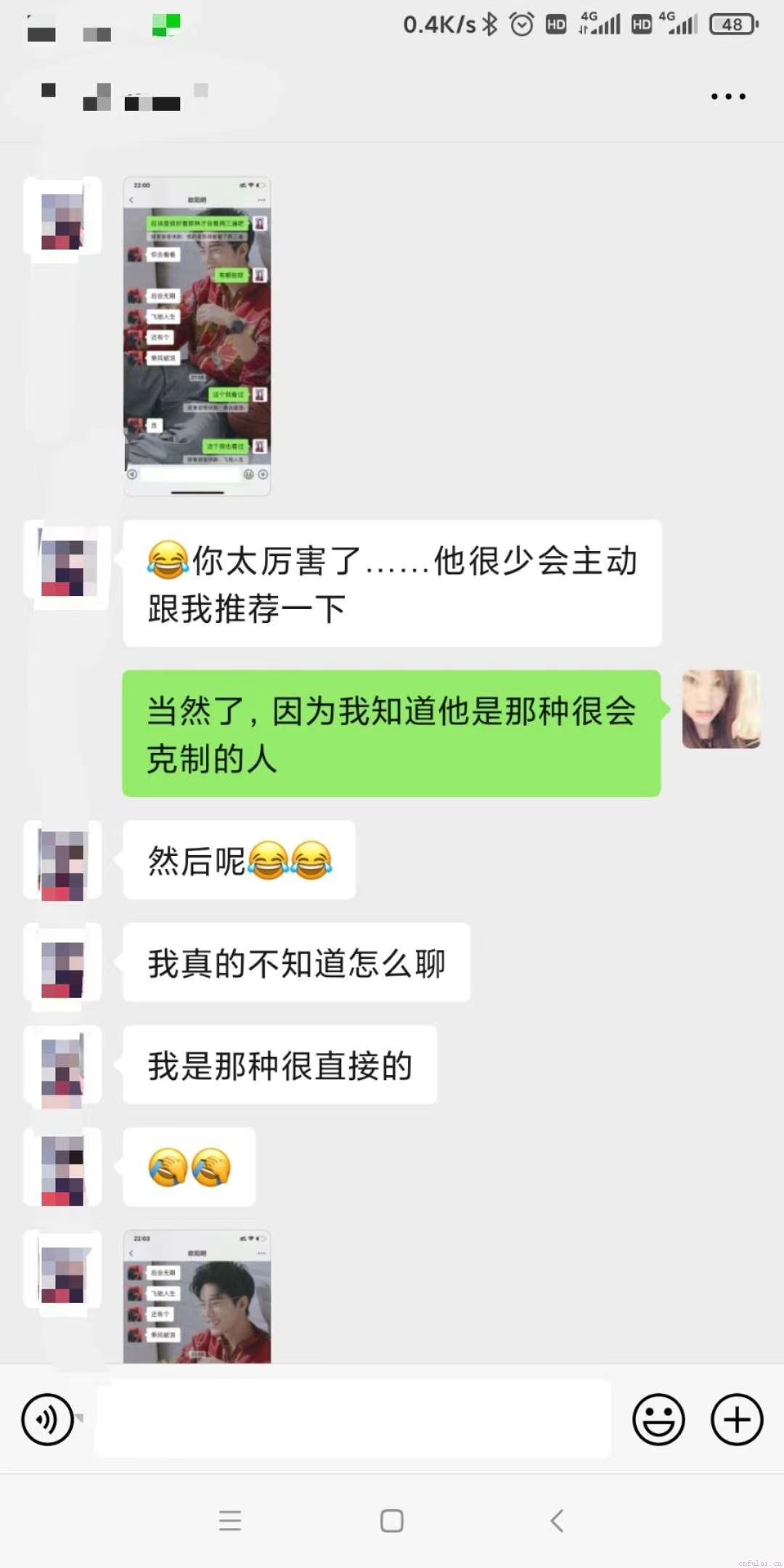Switch to voice message input
This screenshot has height=1568, width=784.
pyautogui.click(x=48, y=1419)
